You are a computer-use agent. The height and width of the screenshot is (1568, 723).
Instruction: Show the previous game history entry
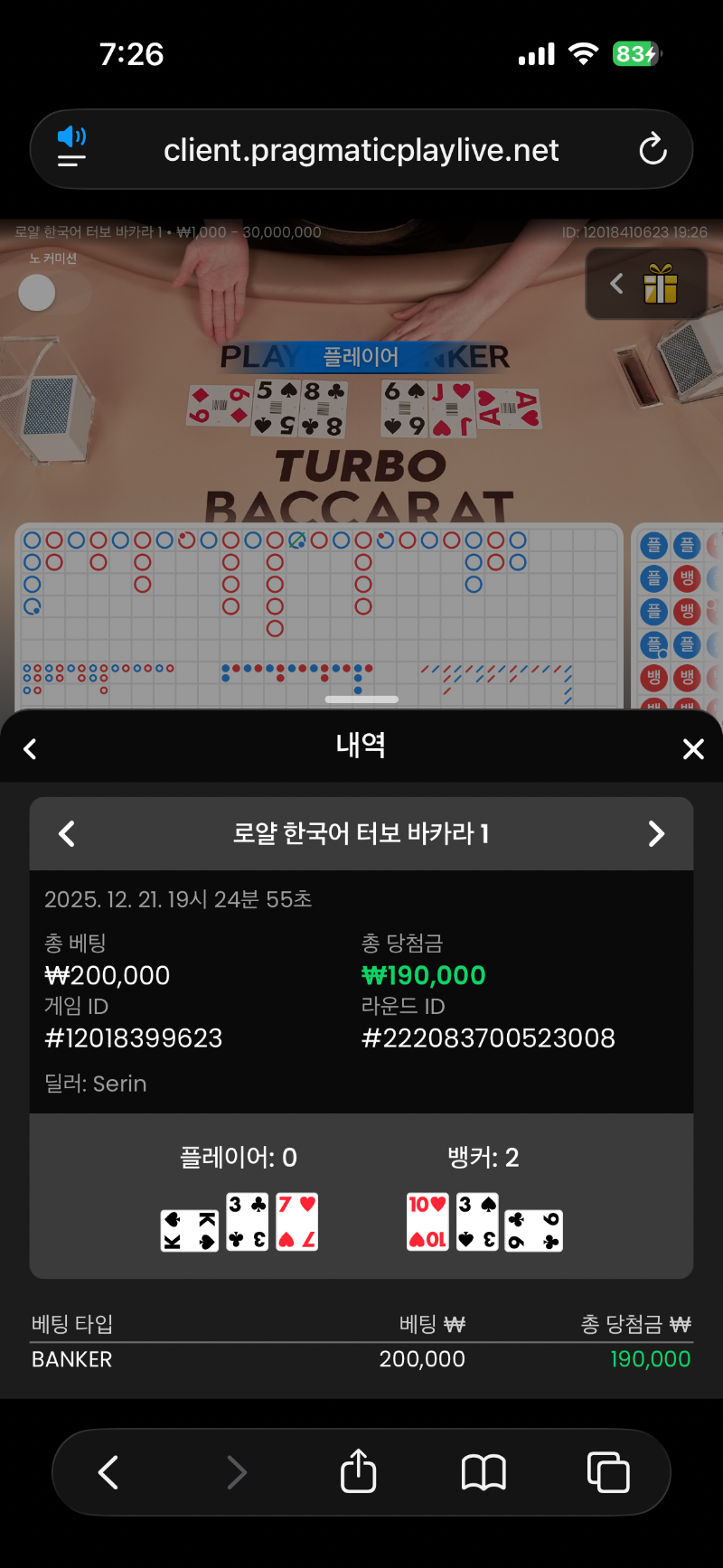click(x=67, y=833)
